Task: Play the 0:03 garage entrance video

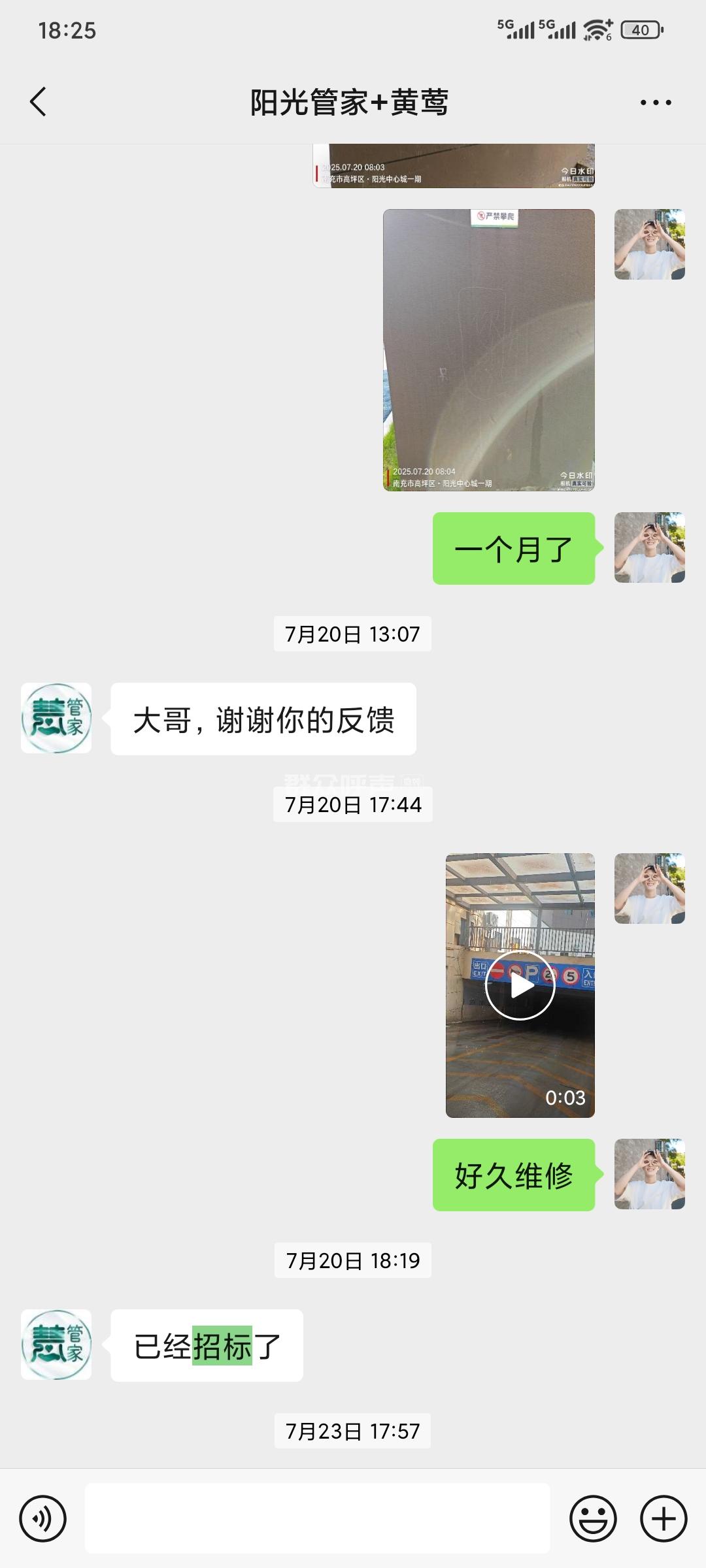Action: point(520,985)
